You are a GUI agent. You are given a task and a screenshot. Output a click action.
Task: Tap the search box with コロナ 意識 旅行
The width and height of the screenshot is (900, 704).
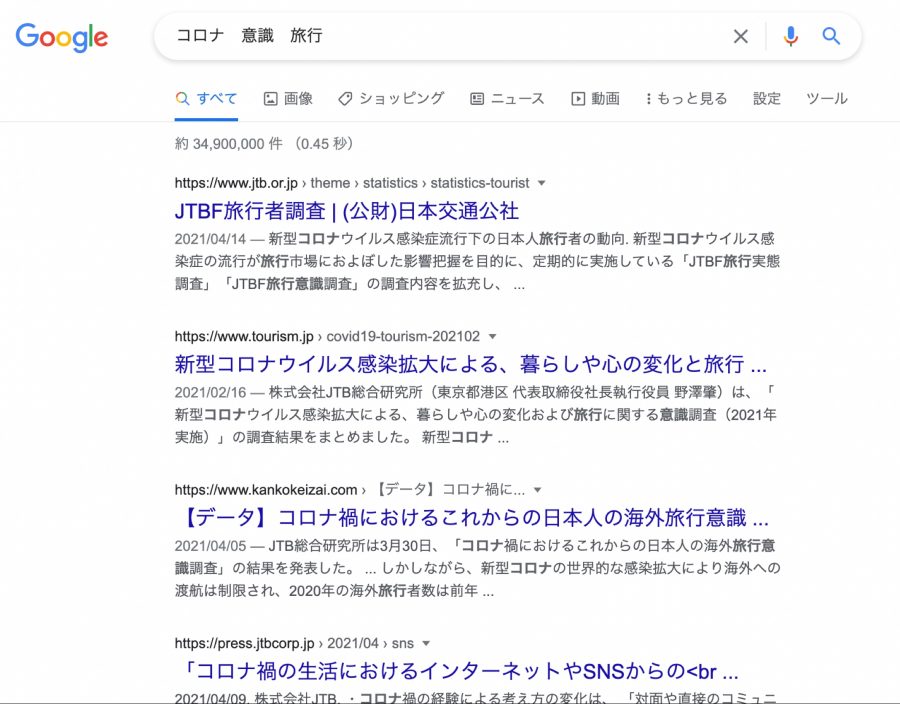point(450,37)
